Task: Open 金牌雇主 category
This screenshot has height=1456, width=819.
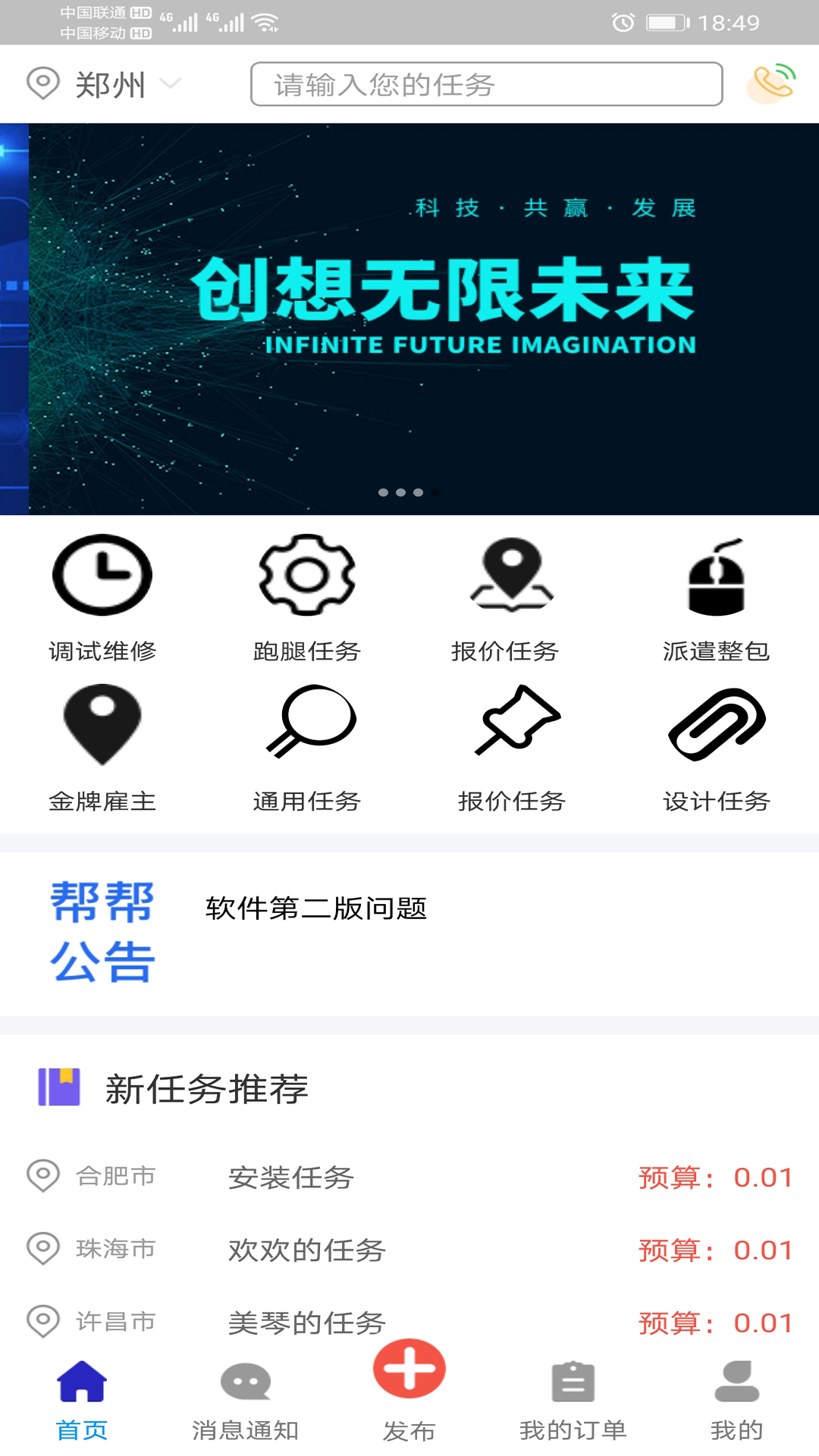Action: (x=102, y=747)
